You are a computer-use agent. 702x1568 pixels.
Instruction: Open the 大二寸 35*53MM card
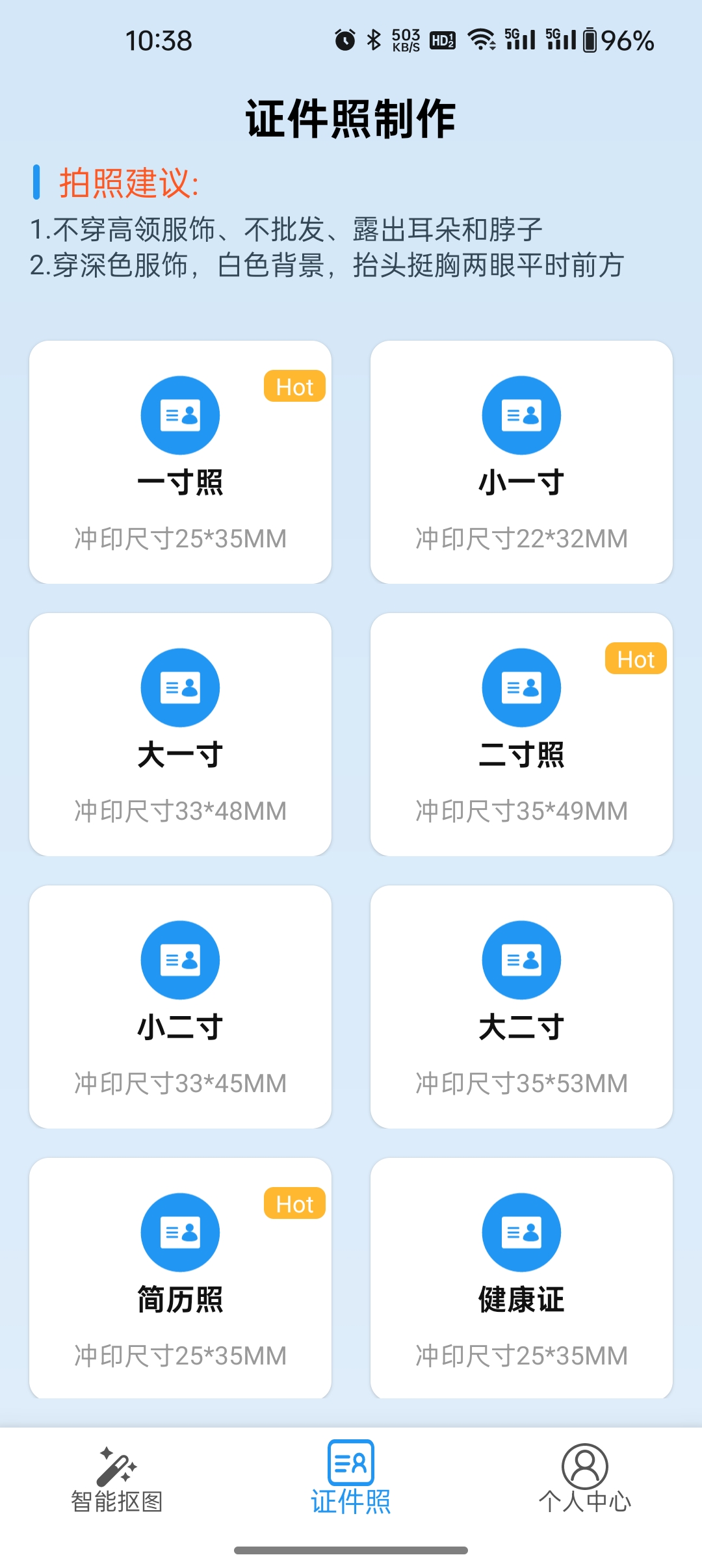pyautogui.click(x=521, y=1007)
